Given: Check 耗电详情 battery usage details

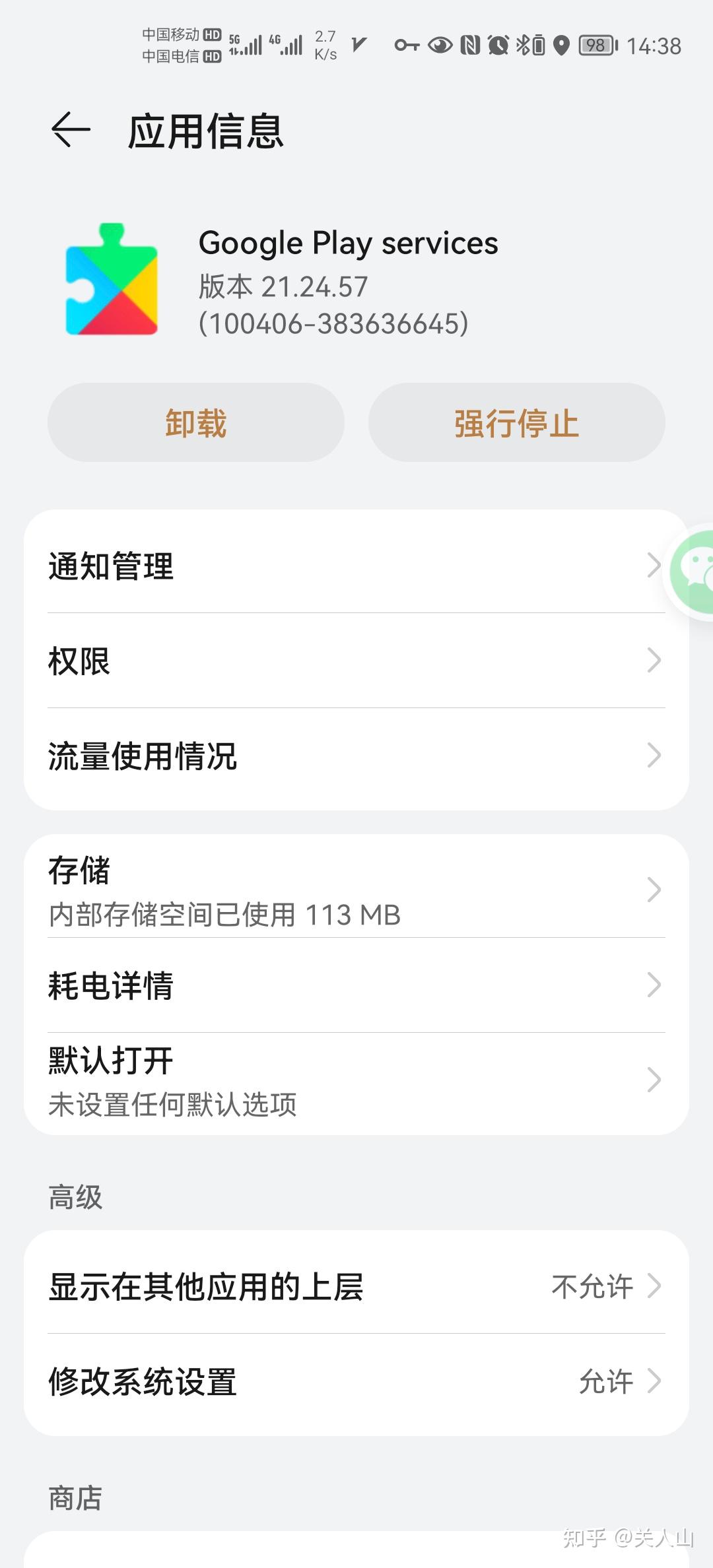Looking at the screenshot, I should [356, 985].
